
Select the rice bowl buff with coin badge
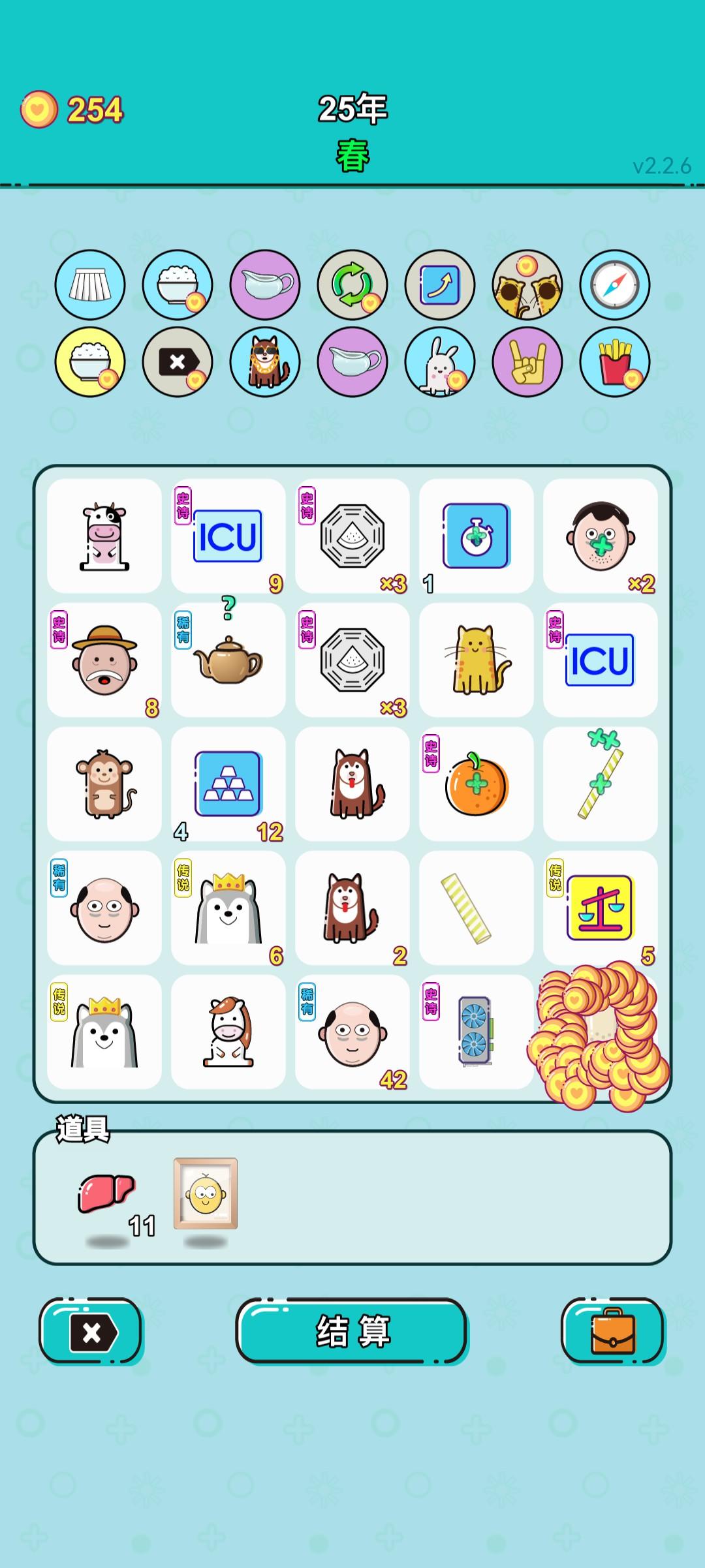coord(177,284)
